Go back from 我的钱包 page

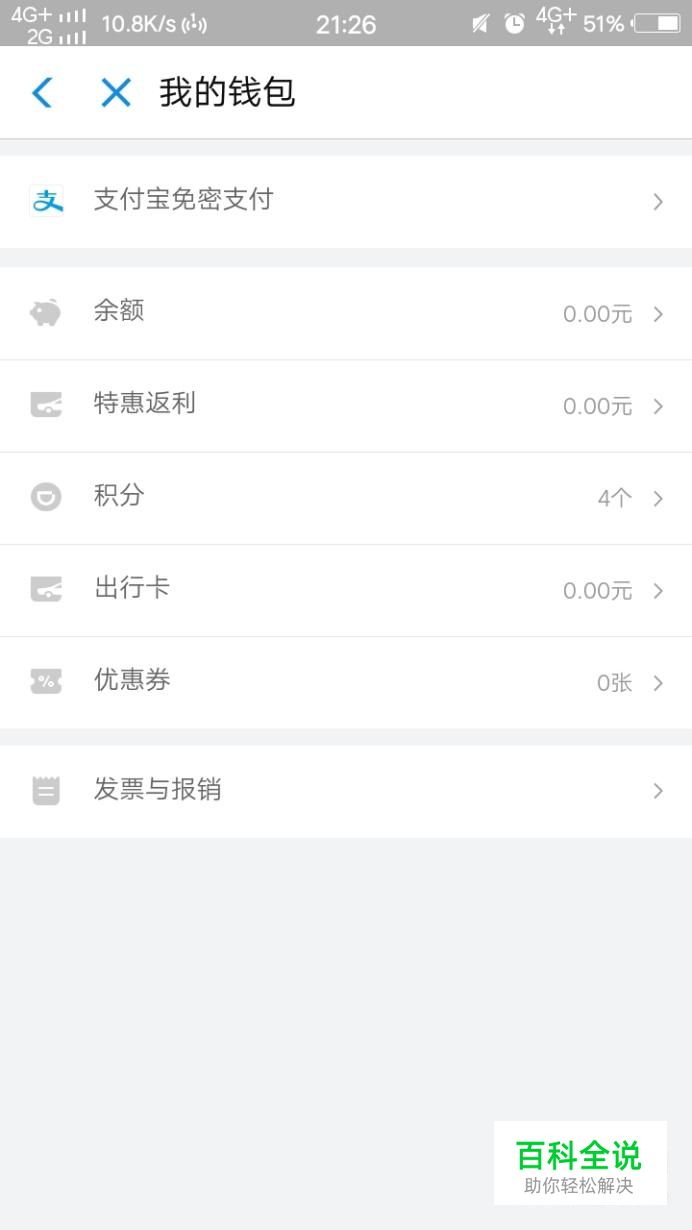click(42, 93)
